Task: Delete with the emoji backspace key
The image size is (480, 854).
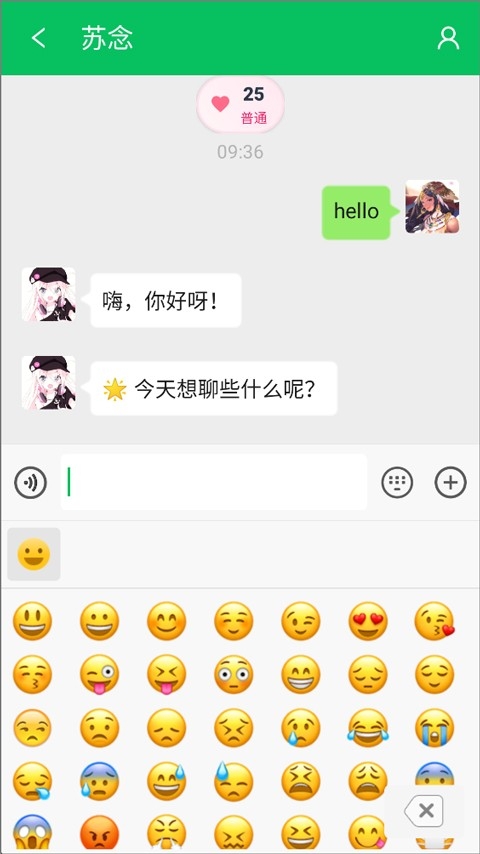Action: pyautogui.click(x=424, y=811)
